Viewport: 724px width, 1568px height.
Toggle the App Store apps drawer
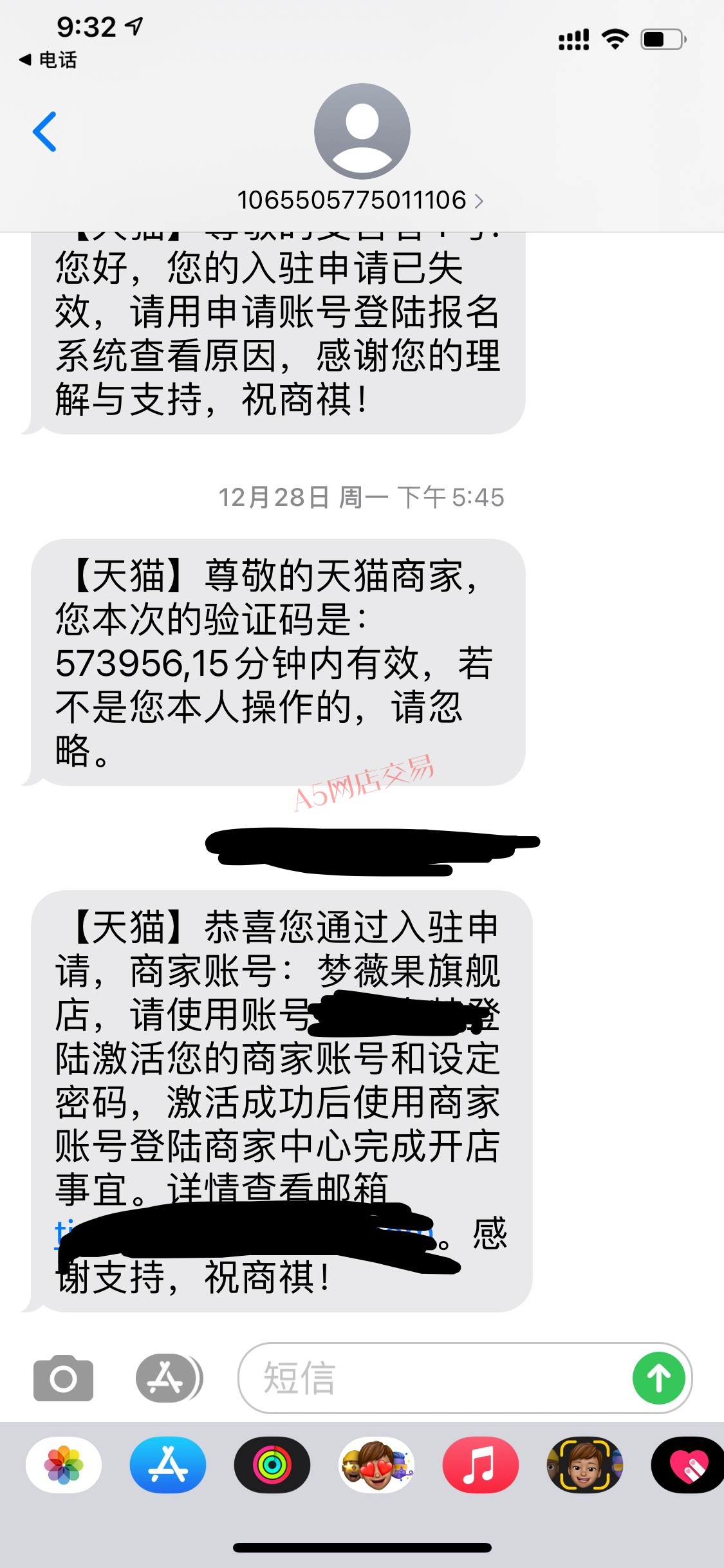[x=169, y=1378]
